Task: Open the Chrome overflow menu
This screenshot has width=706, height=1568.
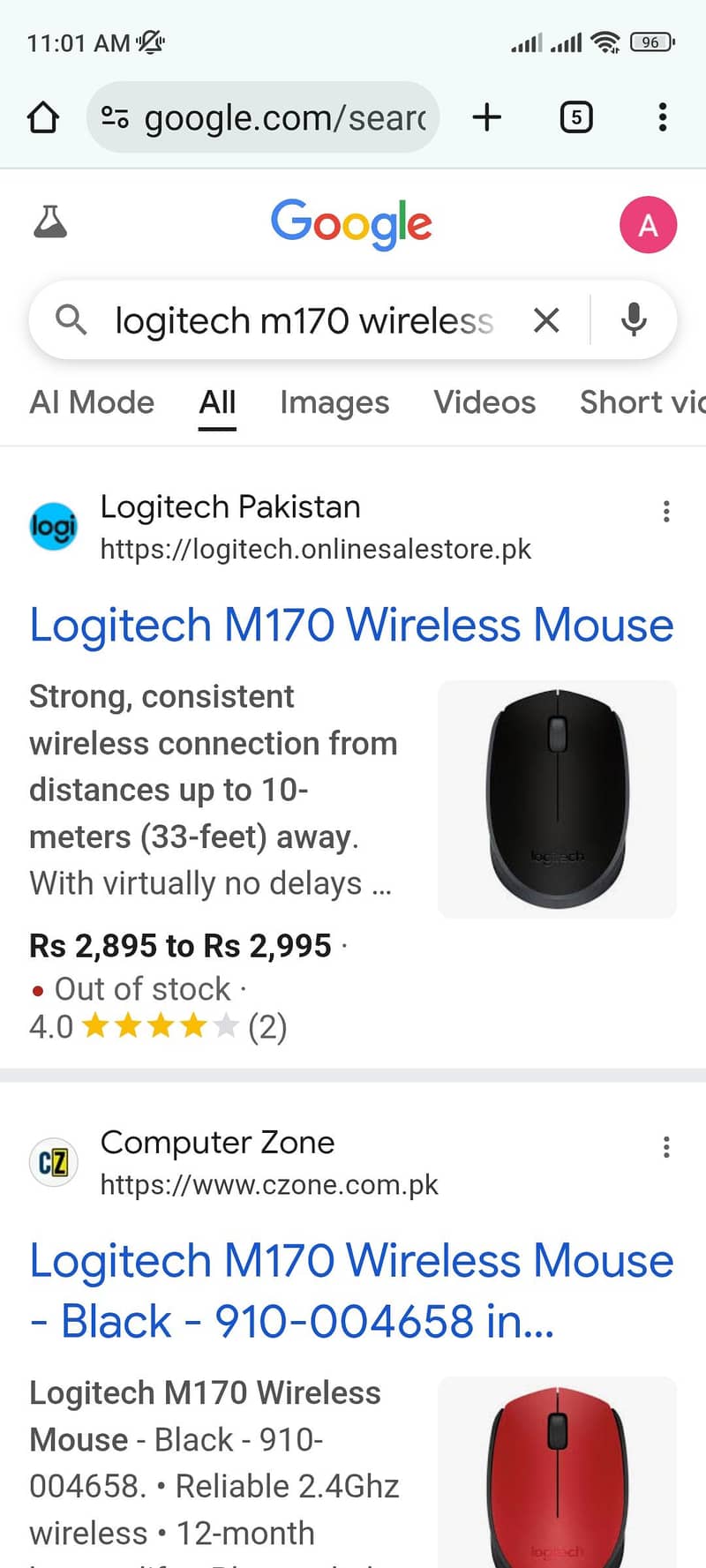Action: [x=662, y=116]
